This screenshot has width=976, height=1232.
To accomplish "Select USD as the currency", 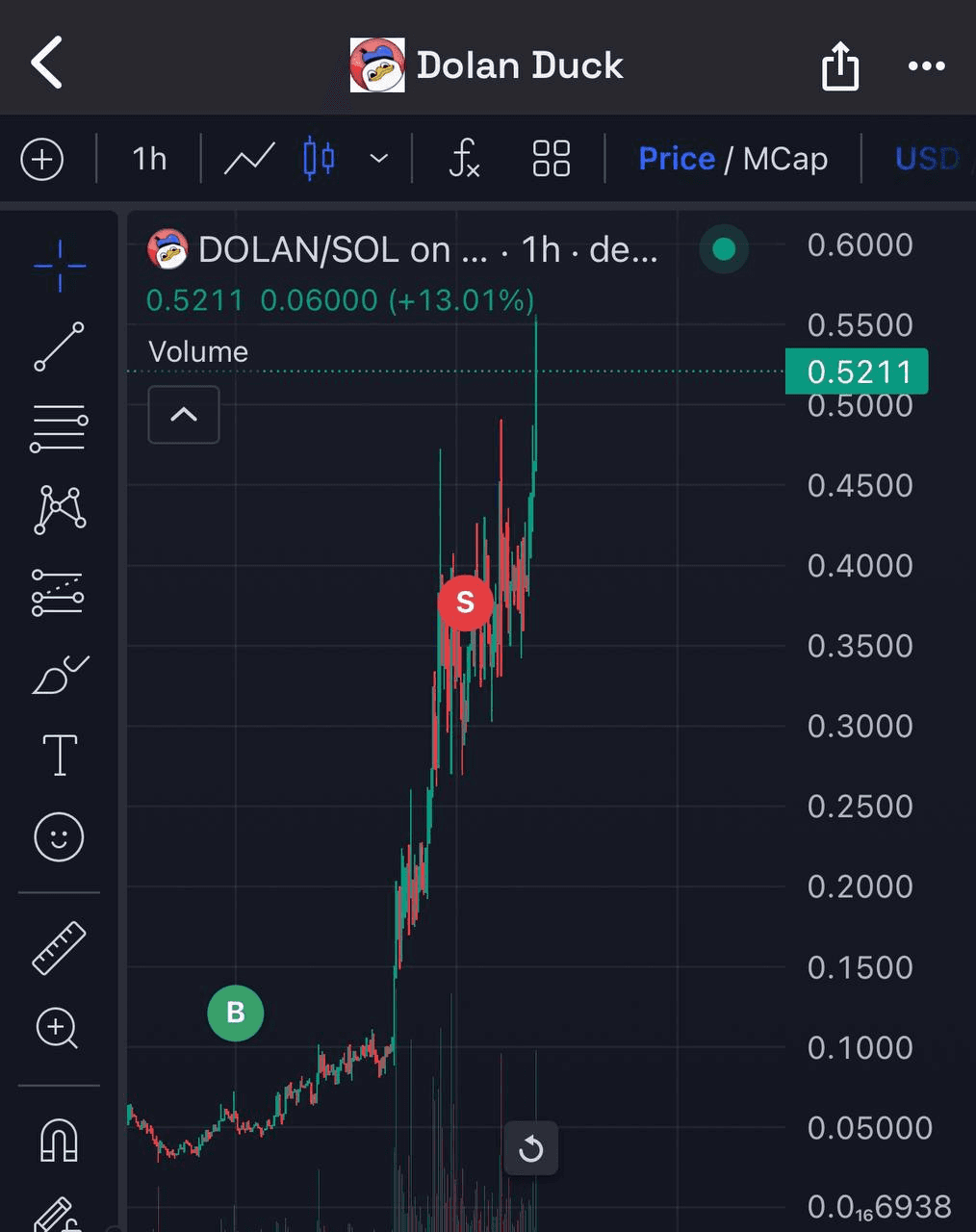I will (x=927, y=159).
